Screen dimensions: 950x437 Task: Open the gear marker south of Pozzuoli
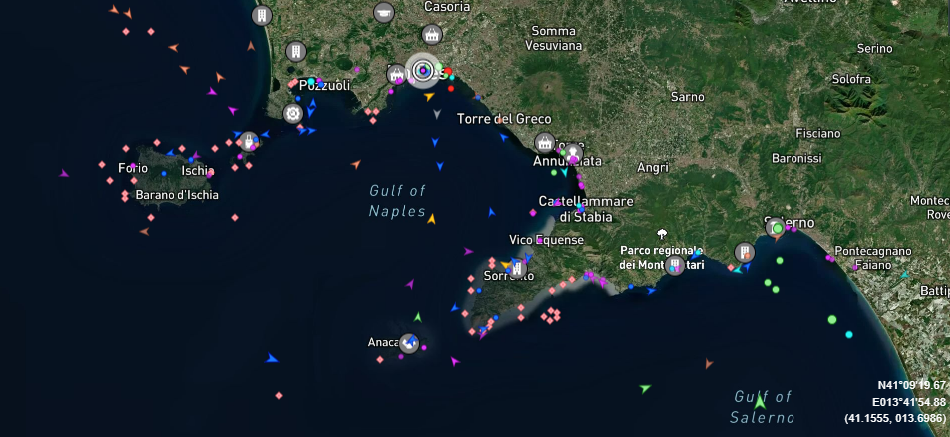292,114
